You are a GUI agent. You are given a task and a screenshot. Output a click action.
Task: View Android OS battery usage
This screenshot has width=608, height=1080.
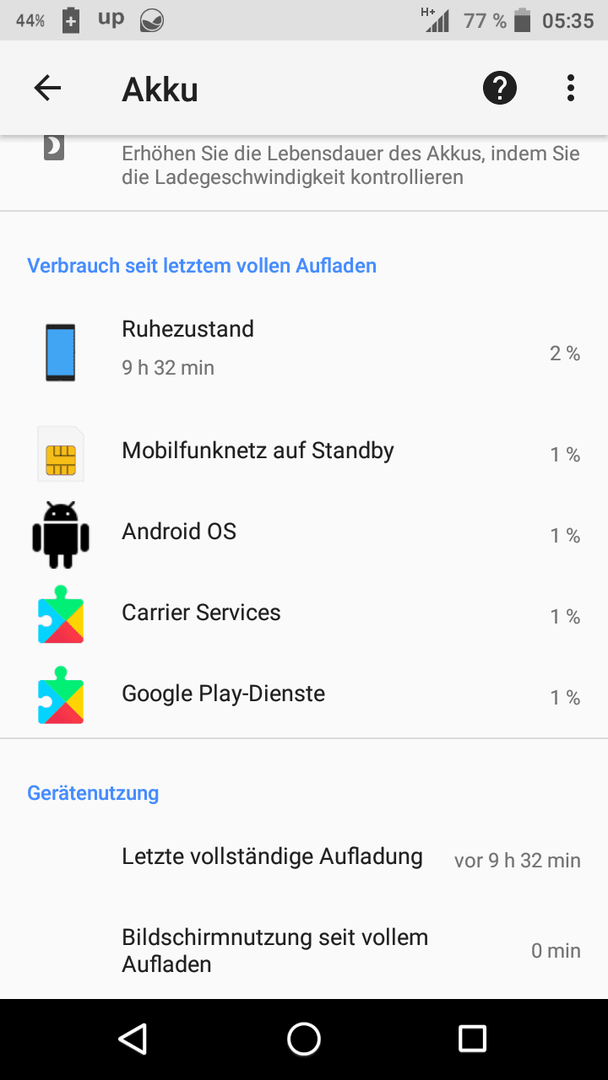click(x=304, y=534)
